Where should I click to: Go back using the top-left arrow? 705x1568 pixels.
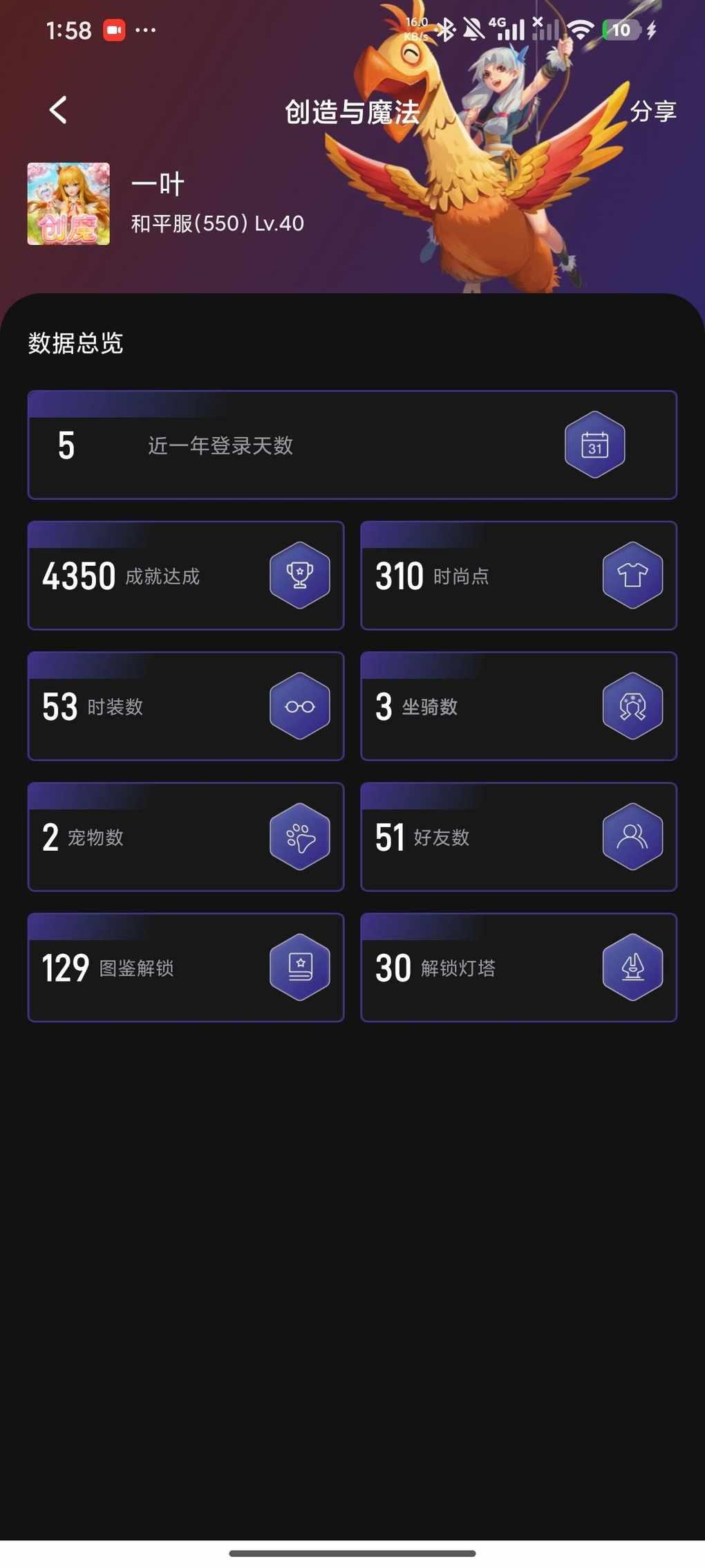tap(59, 110)
